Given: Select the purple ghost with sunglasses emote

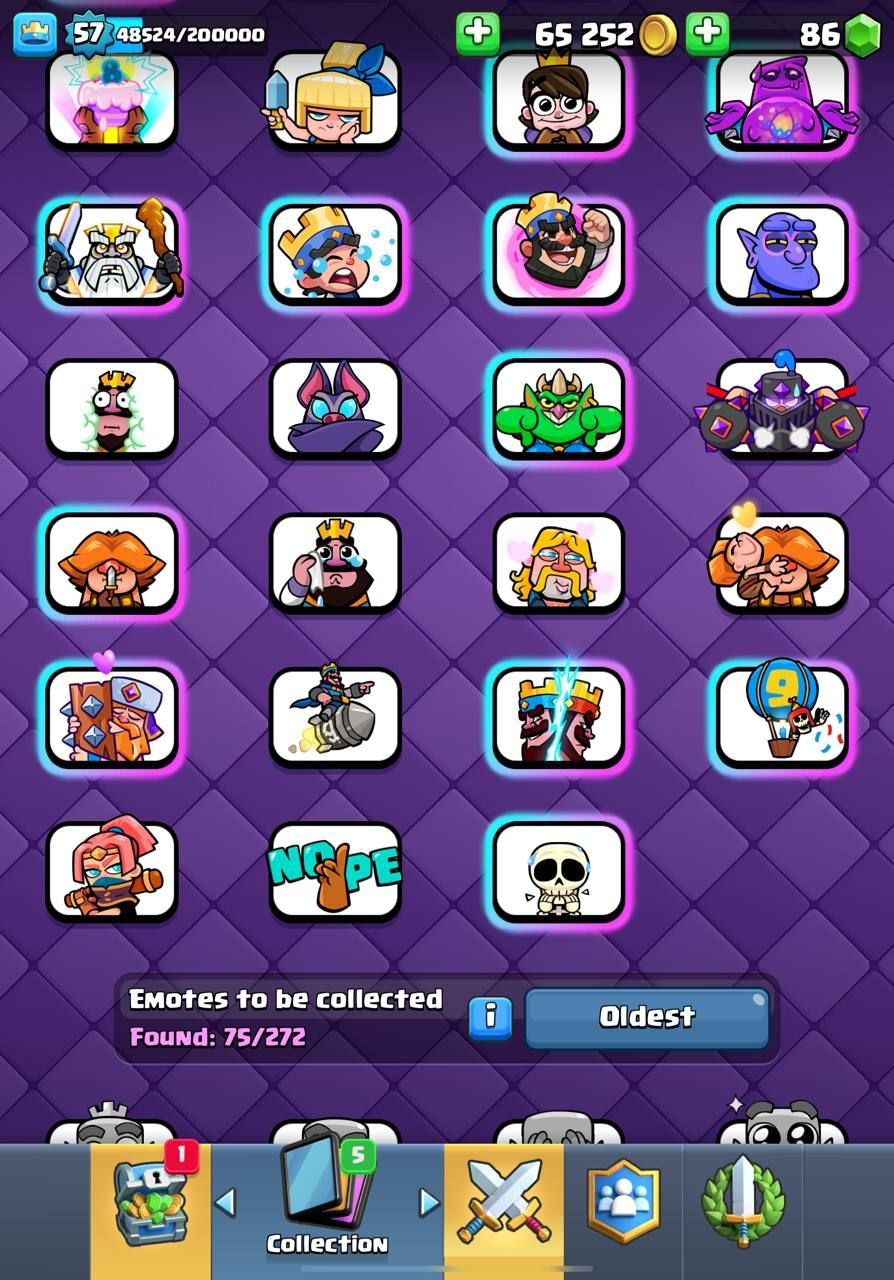Looking at the screenshot, I should coord(782,254).
